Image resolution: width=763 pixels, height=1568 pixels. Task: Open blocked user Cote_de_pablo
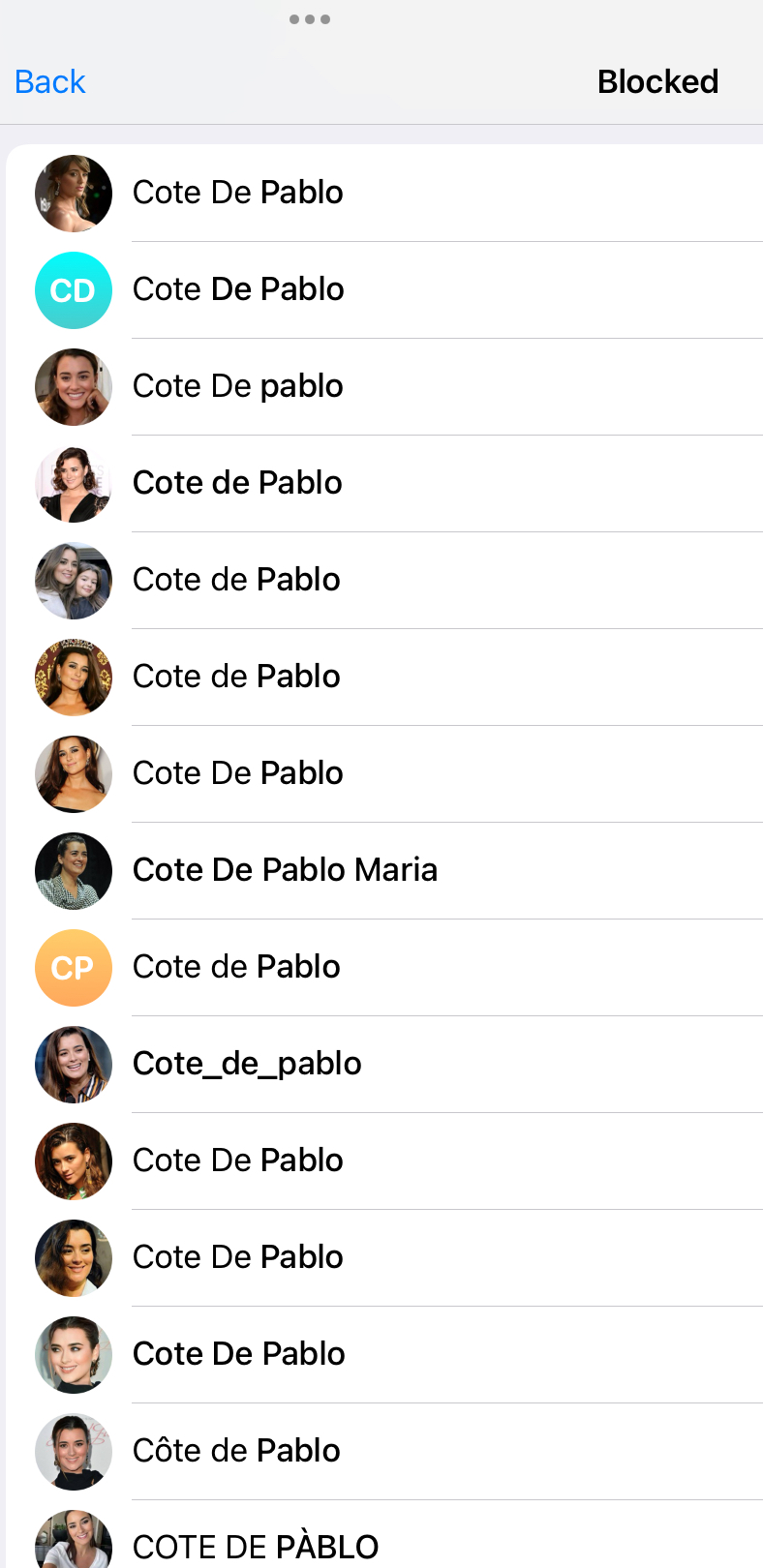(x=384, y=1064)
